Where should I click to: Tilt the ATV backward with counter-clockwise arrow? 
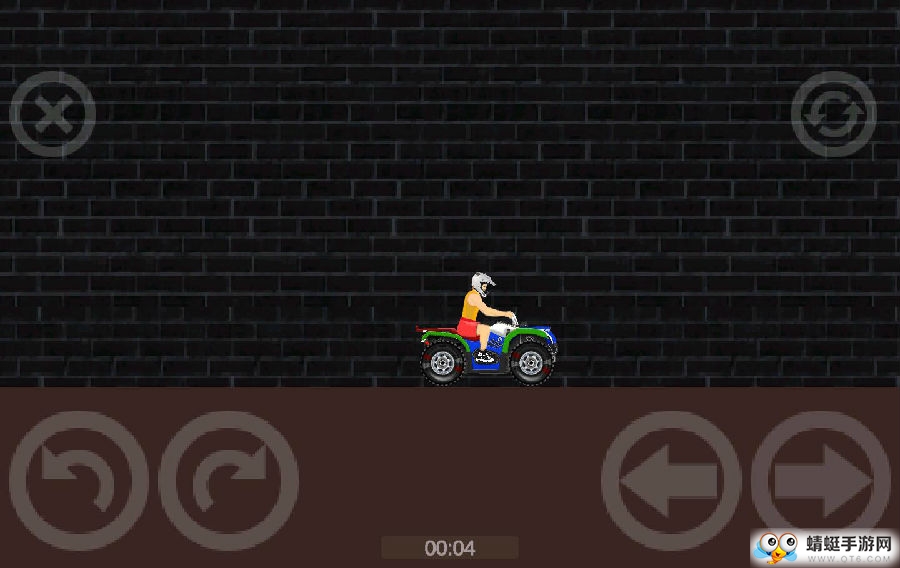(x=79, y=481)
